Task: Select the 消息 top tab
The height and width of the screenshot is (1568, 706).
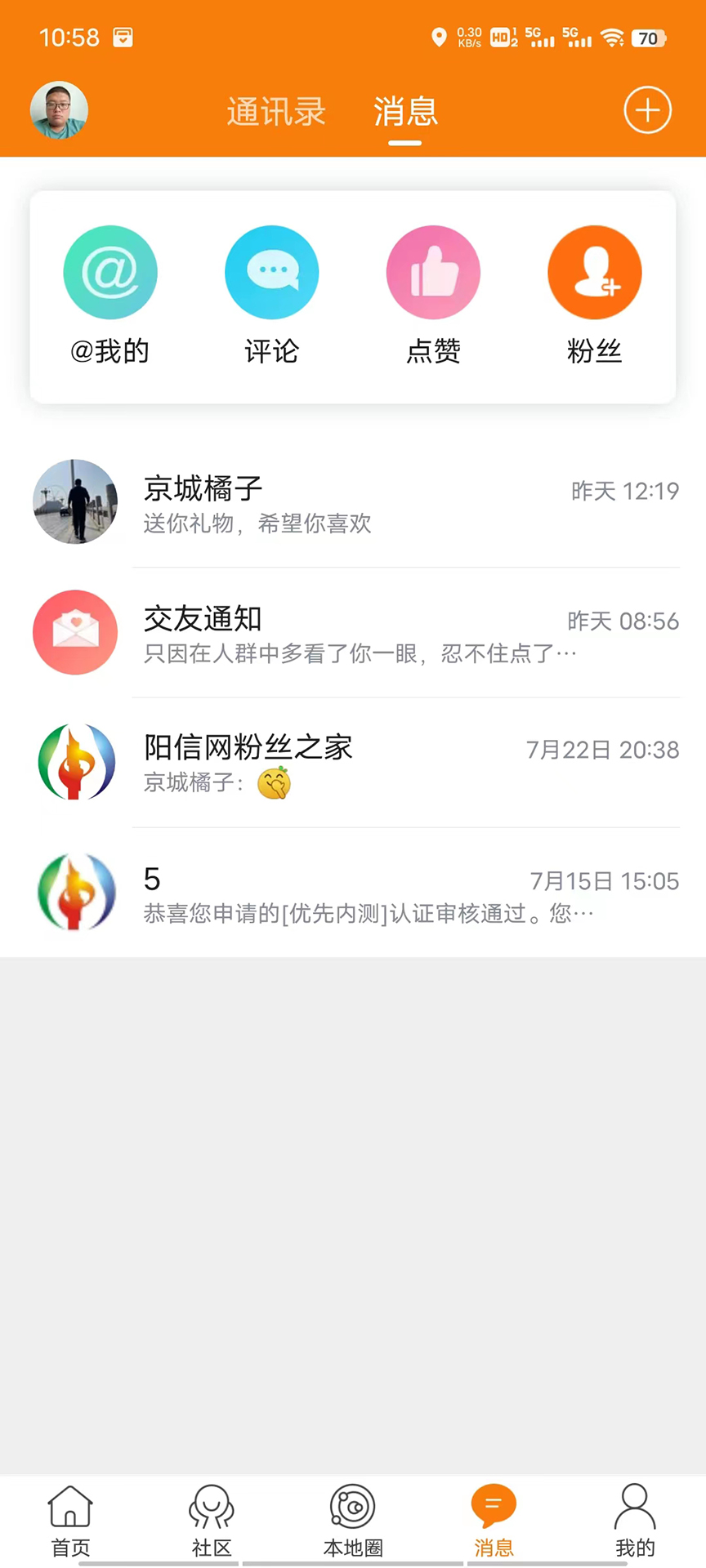Action: tap(405, 112)
